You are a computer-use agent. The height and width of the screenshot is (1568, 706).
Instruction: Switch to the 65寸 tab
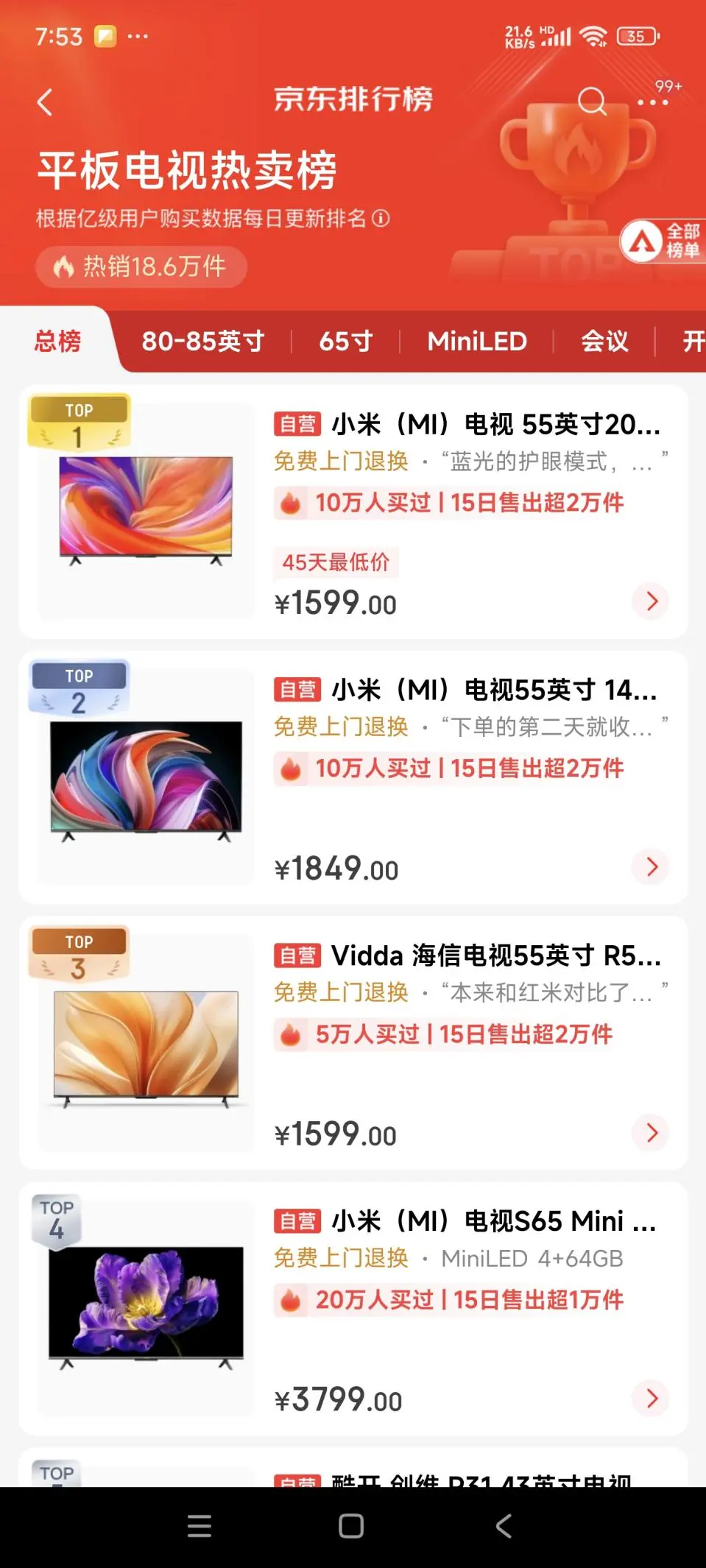[345, 341]
